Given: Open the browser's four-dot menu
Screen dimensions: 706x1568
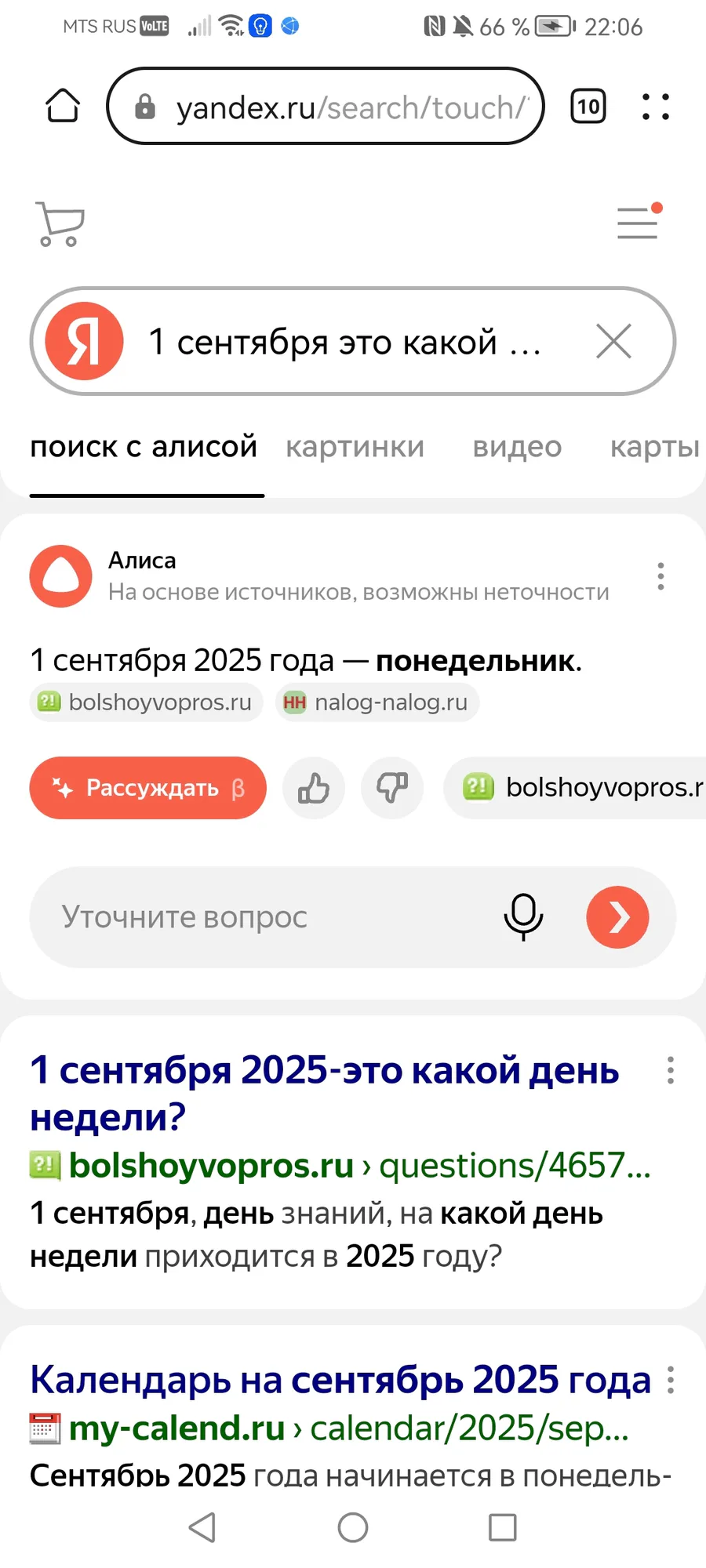Looking at the screenshot, I should tap(656, 107).
